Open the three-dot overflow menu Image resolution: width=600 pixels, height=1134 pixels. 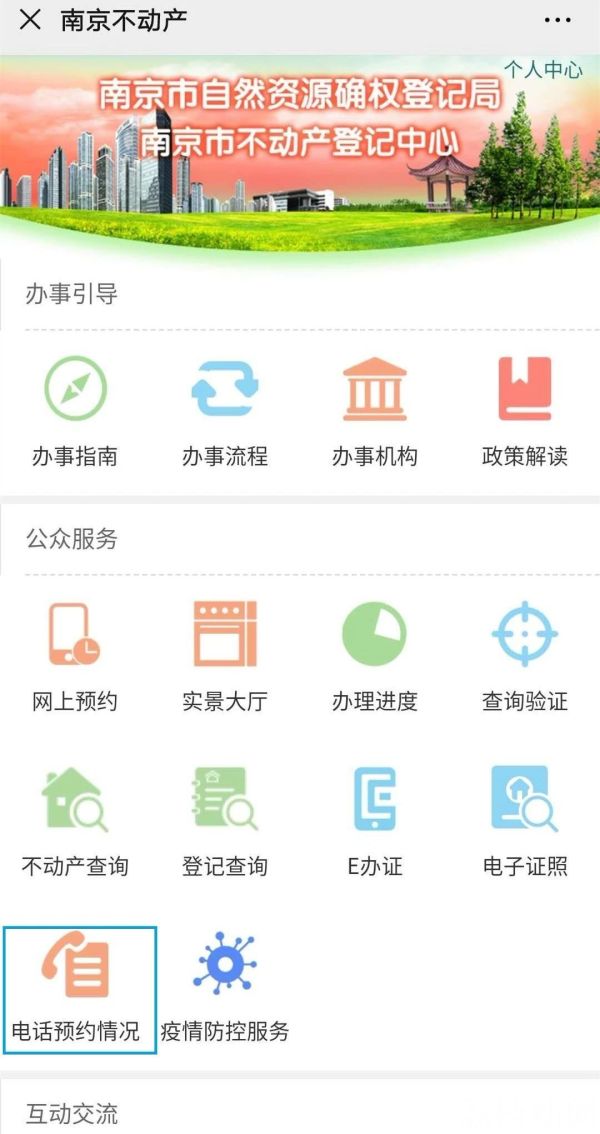pos(557,20)
